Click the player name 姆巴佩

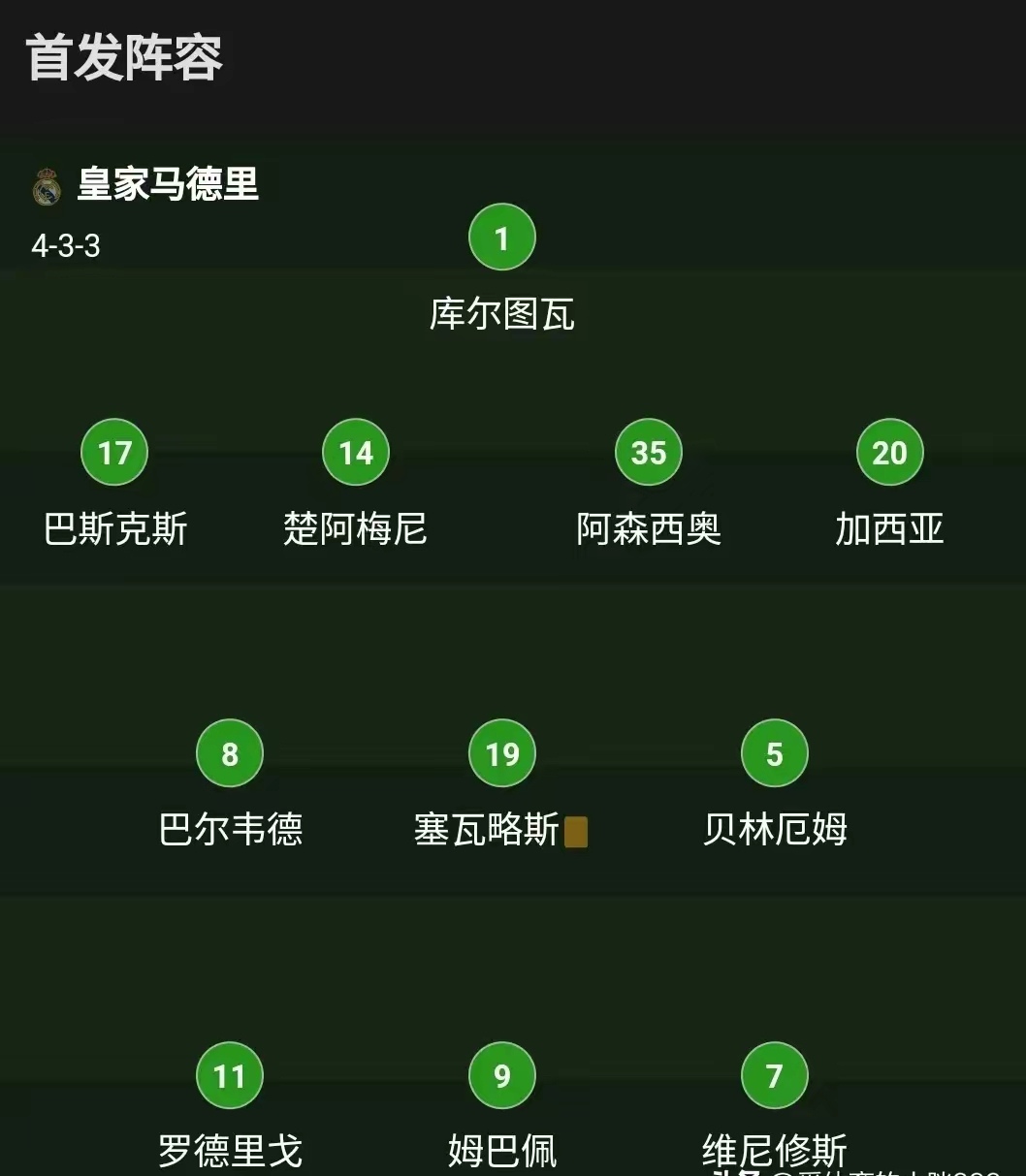click(501, 1150)
